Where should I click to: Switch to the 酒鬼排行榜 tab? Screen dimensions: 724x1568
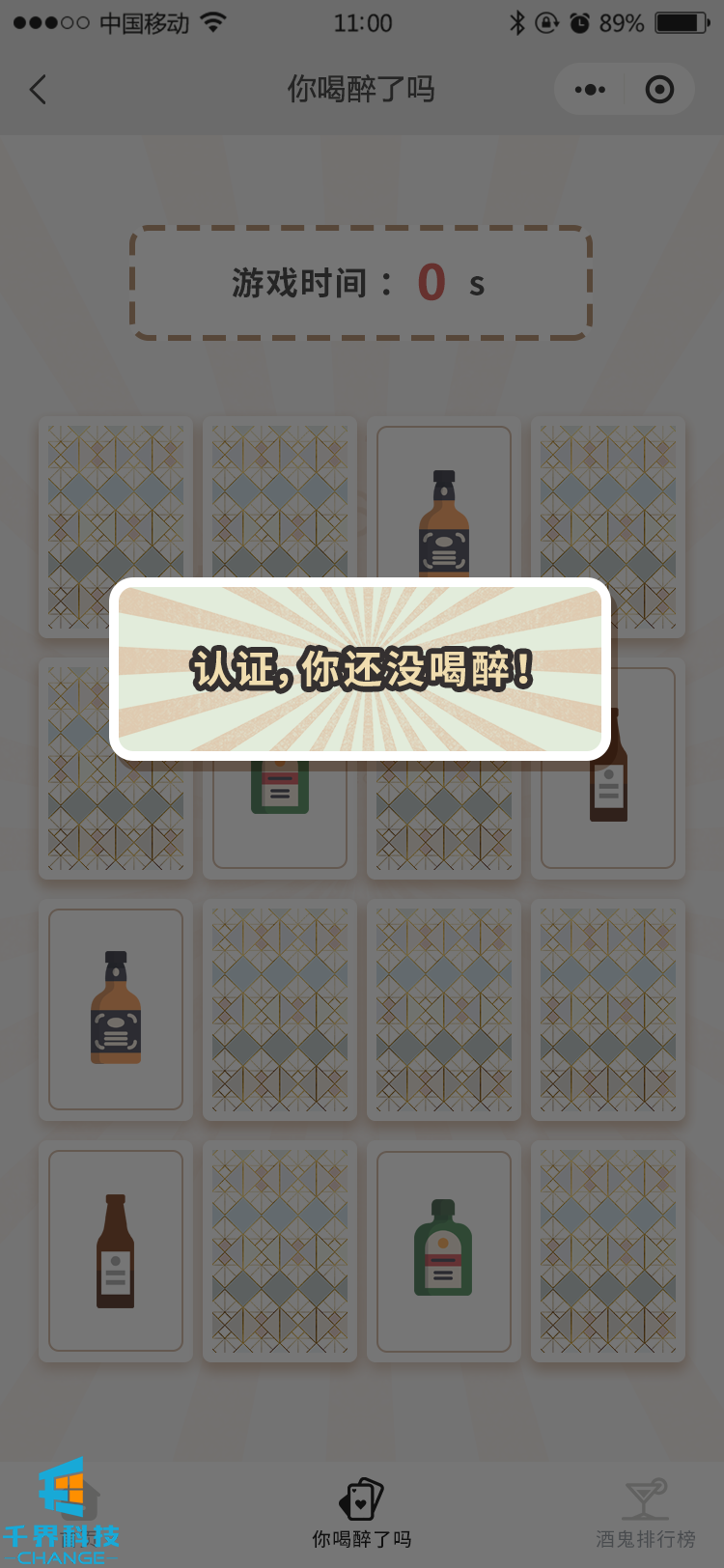[645, 1513]
